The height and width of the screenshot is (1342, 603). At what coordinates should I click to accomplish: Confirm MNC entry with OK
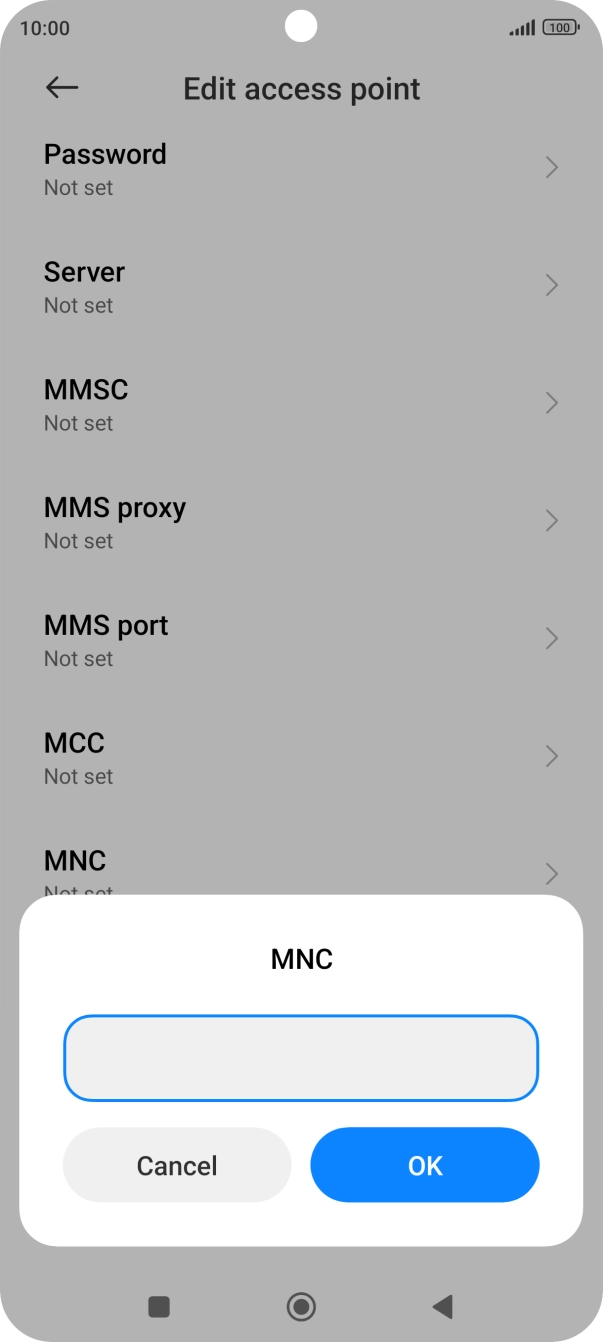[x=425, y=1165]
